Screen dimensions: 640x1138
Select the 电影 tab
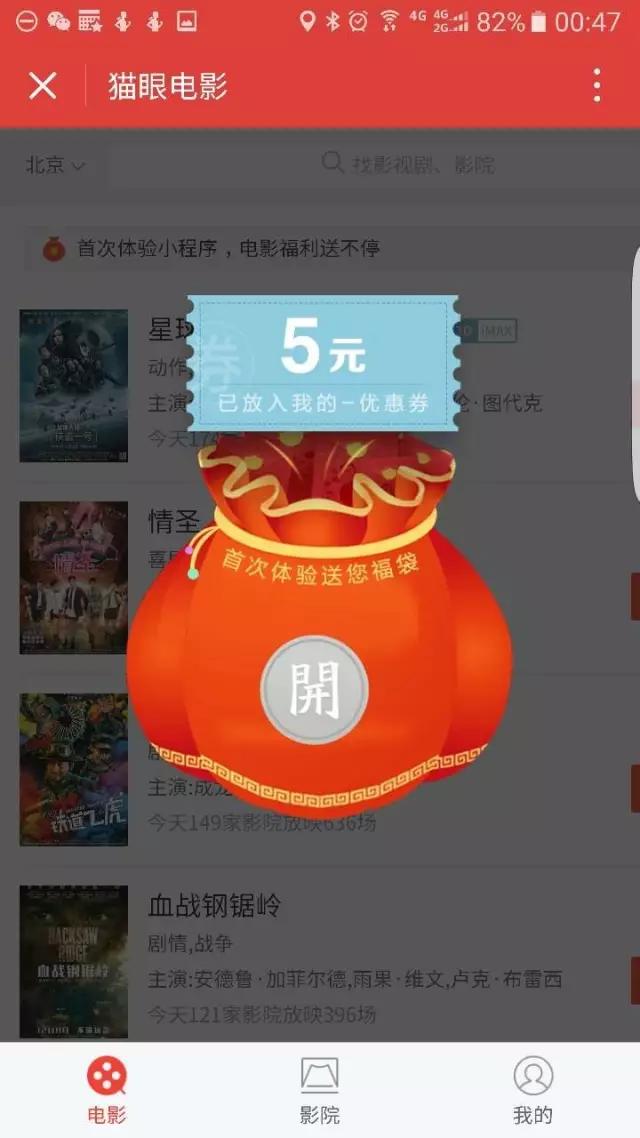point(107,1091)
